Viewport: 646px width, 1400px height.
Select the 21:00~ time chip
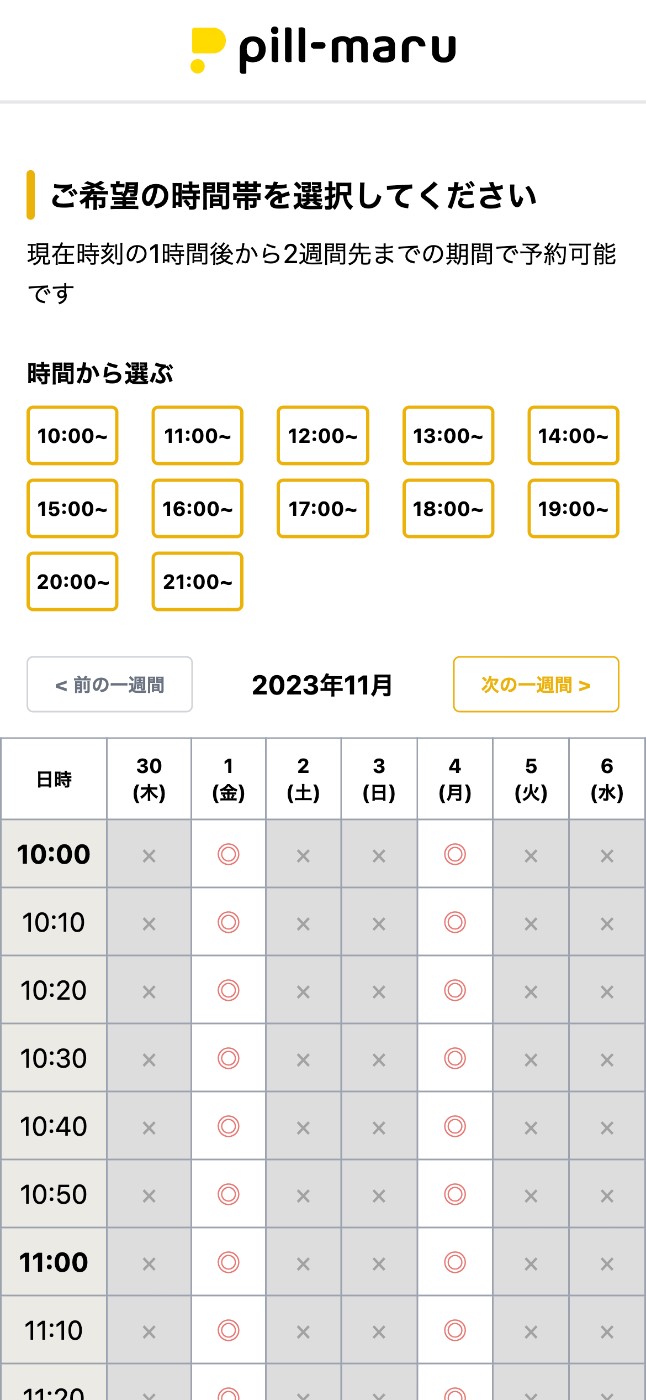[197, 582]
